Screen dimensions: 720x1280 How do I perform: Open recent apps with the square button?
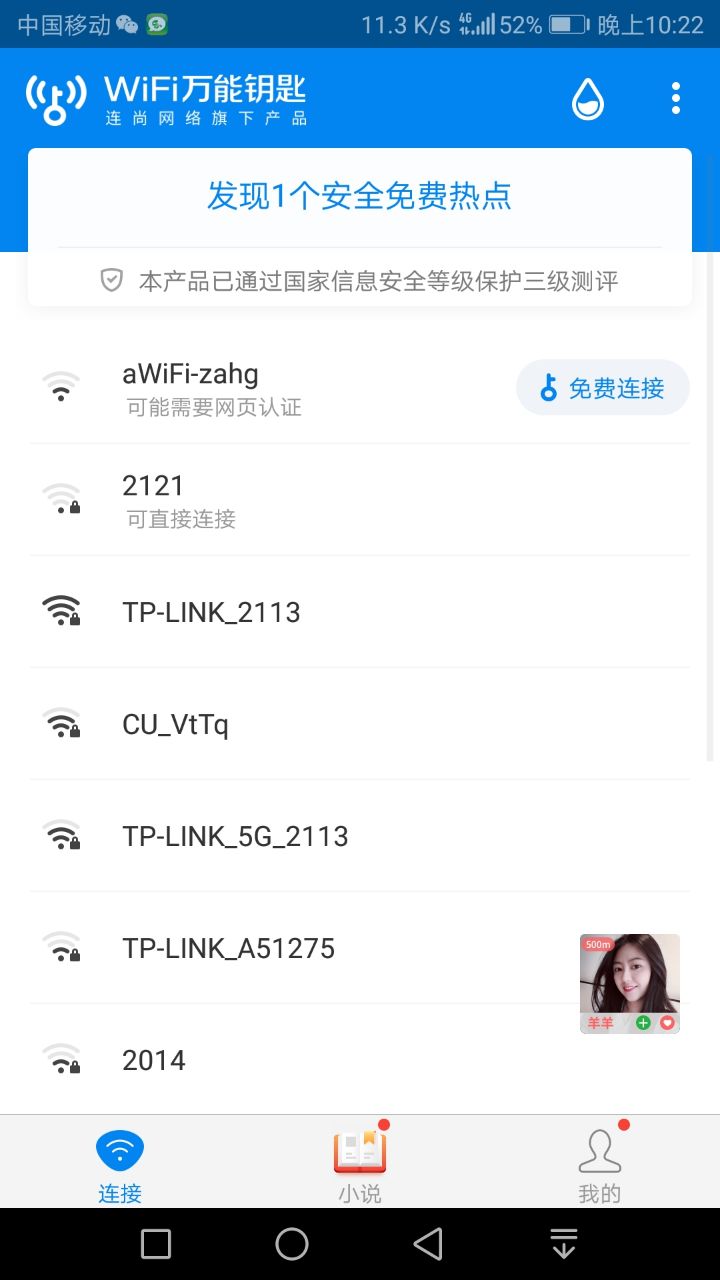[156, 1244]
